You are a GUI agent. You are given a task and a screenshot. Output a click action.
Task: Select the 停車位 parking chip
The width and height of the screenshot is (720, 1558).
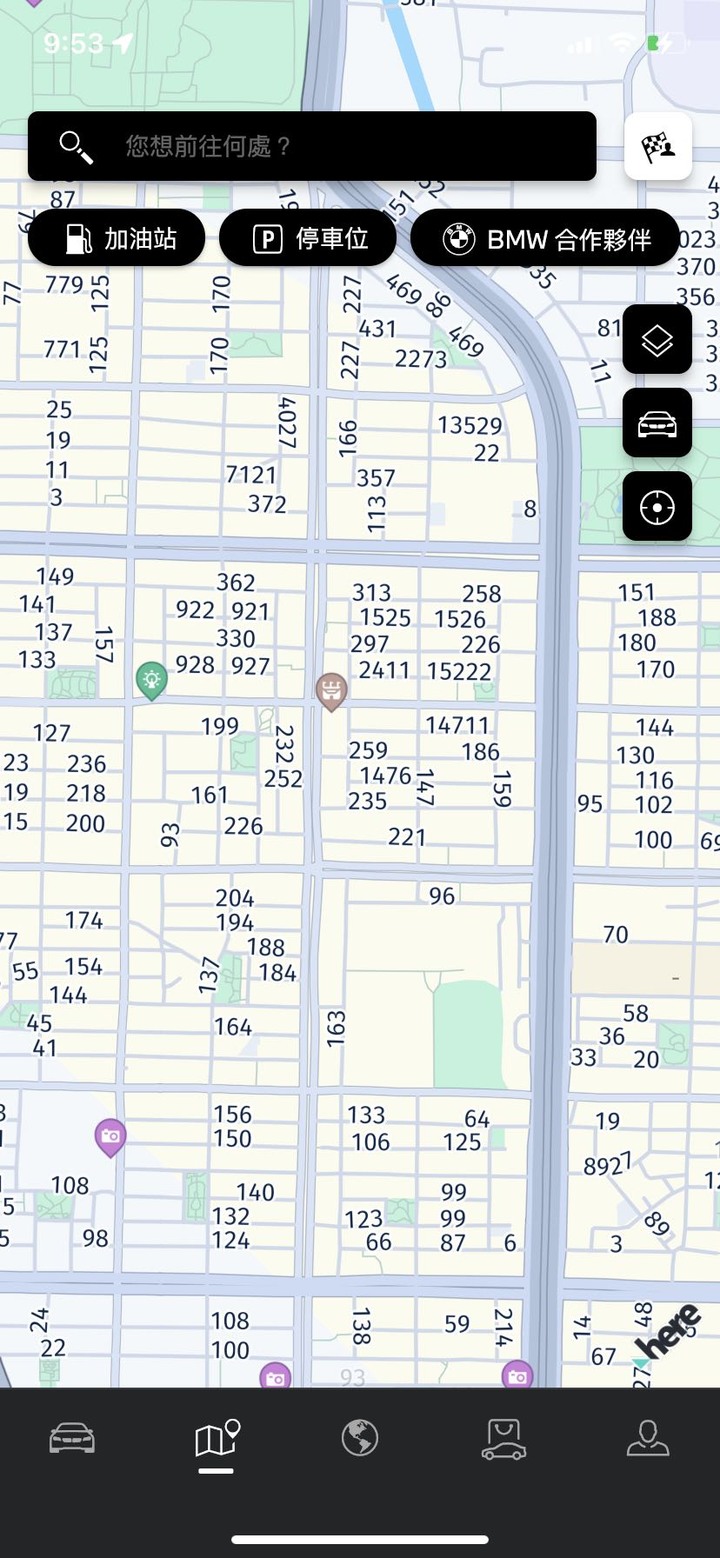tap(308, 238)
